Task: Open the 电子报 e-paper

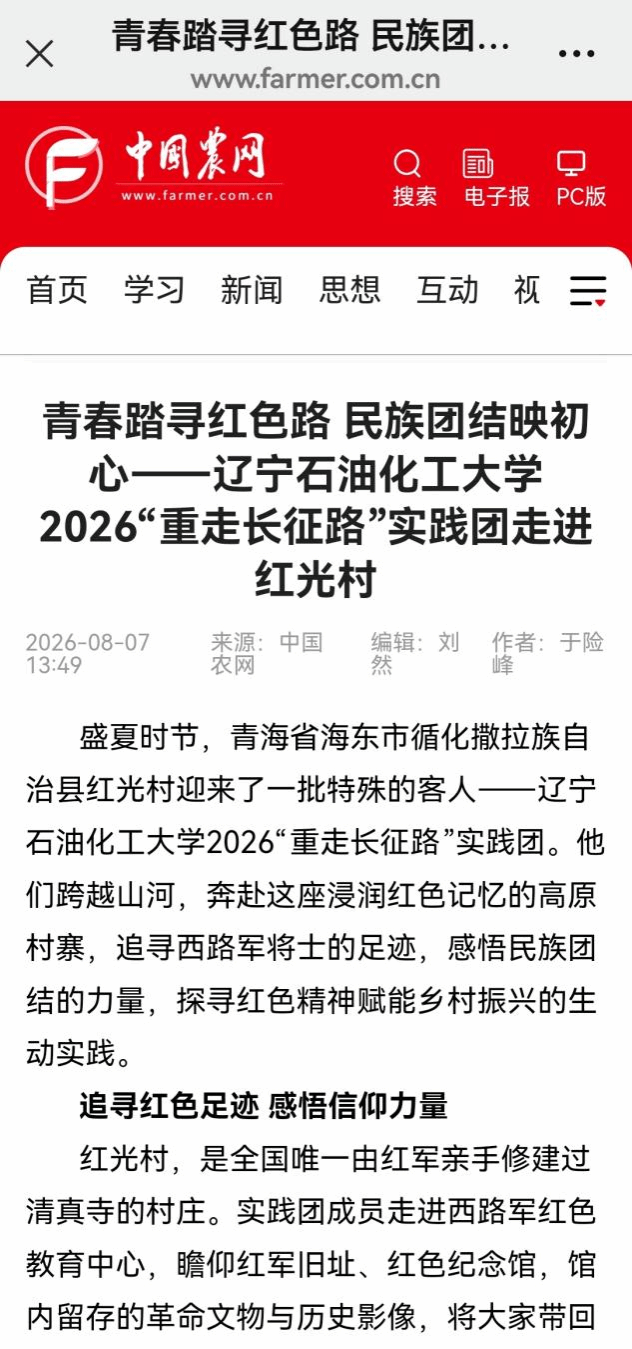Action: click(x=496, y=178)
